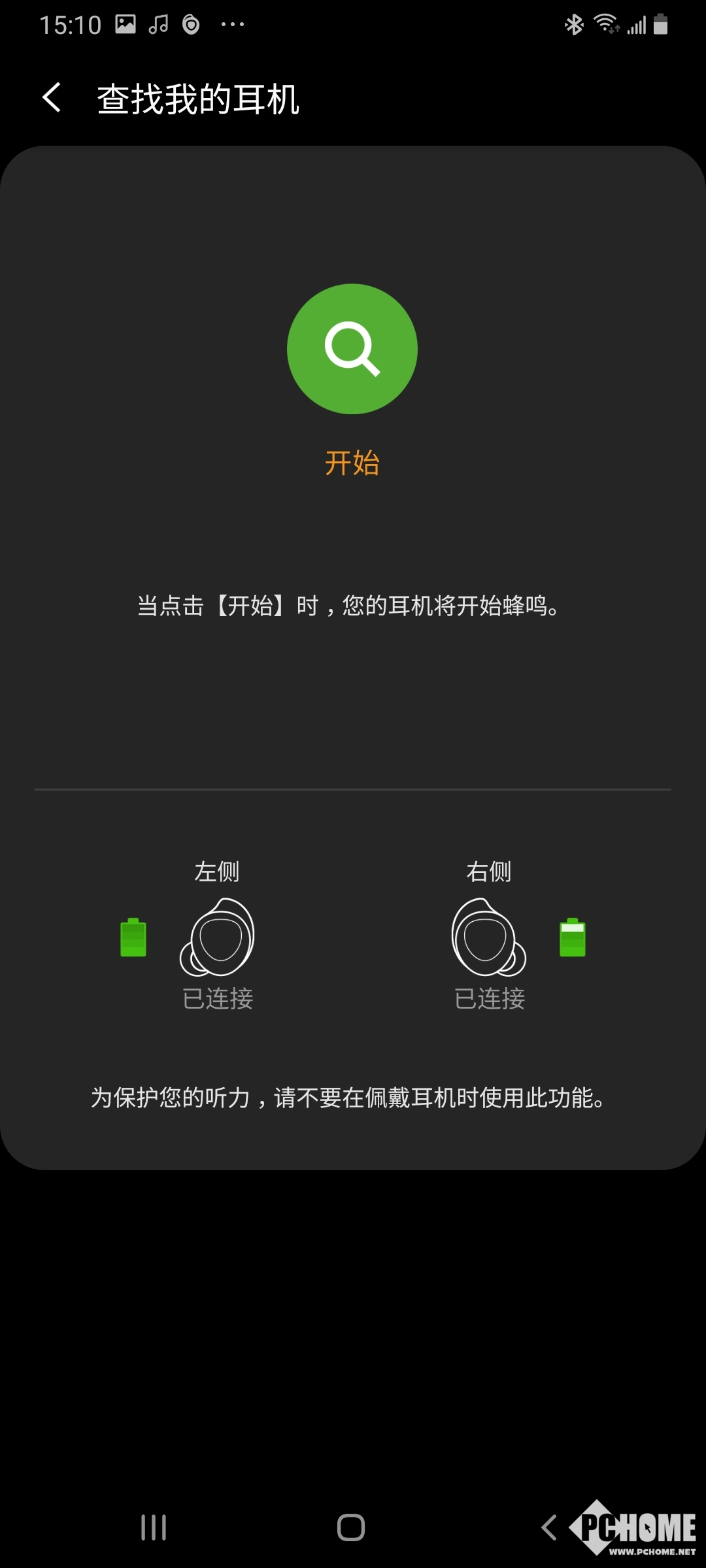Go back from 查找我的耳机 screen
The image size is (706, 1568).
tap(52, 98)
